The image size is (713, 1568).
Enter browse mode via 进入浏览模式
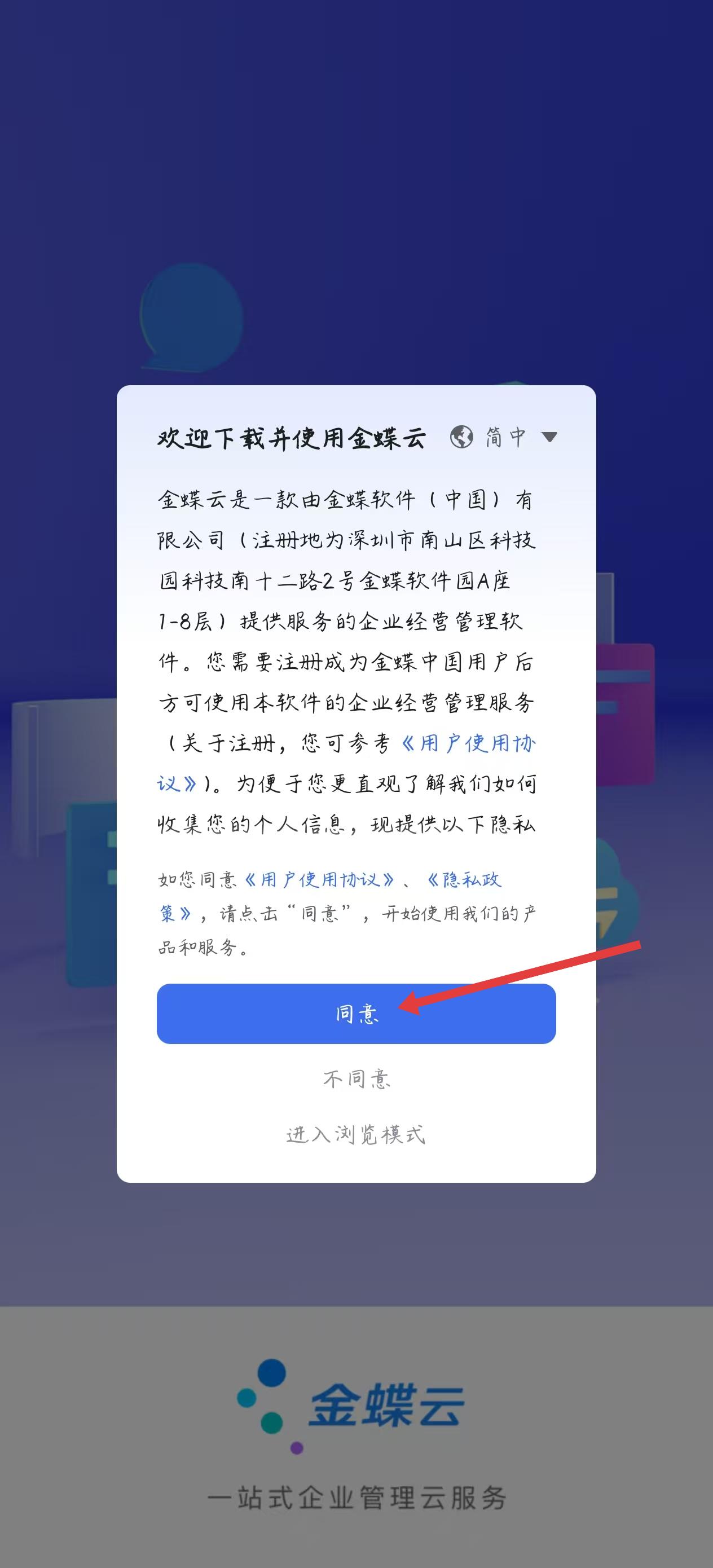point(356,1135)
